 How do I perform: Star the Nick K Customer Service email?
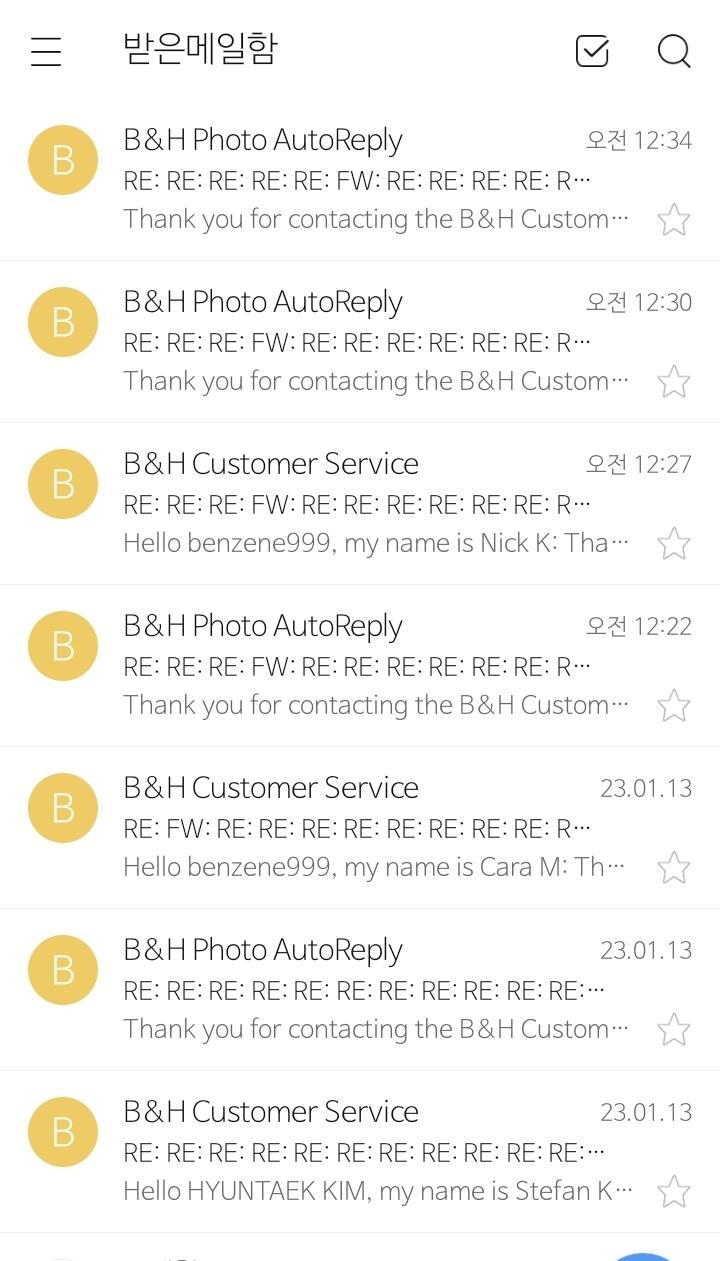click(674, 543)
